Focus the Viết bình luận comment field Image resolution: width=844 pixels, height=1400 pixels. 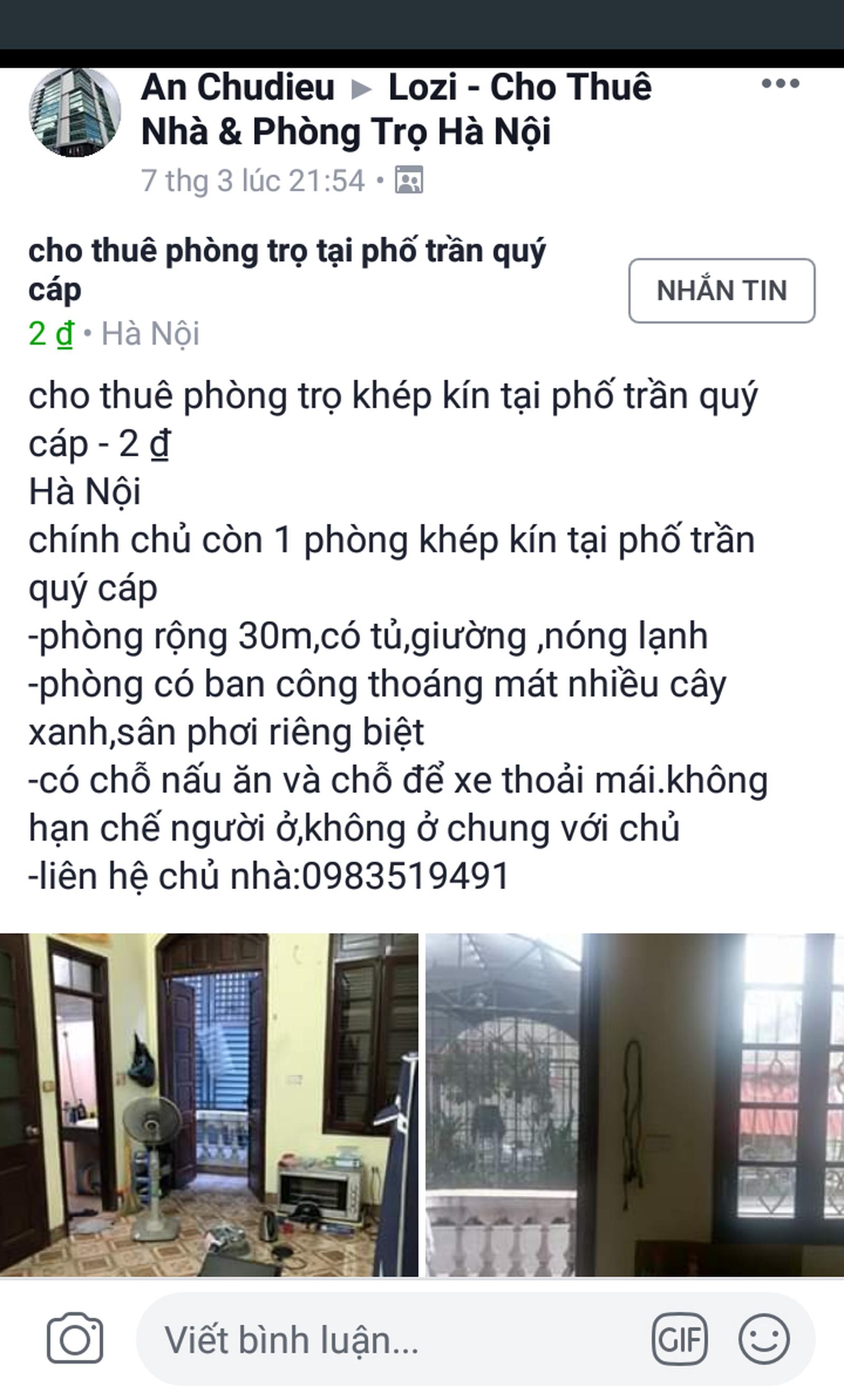[392, 1339]
